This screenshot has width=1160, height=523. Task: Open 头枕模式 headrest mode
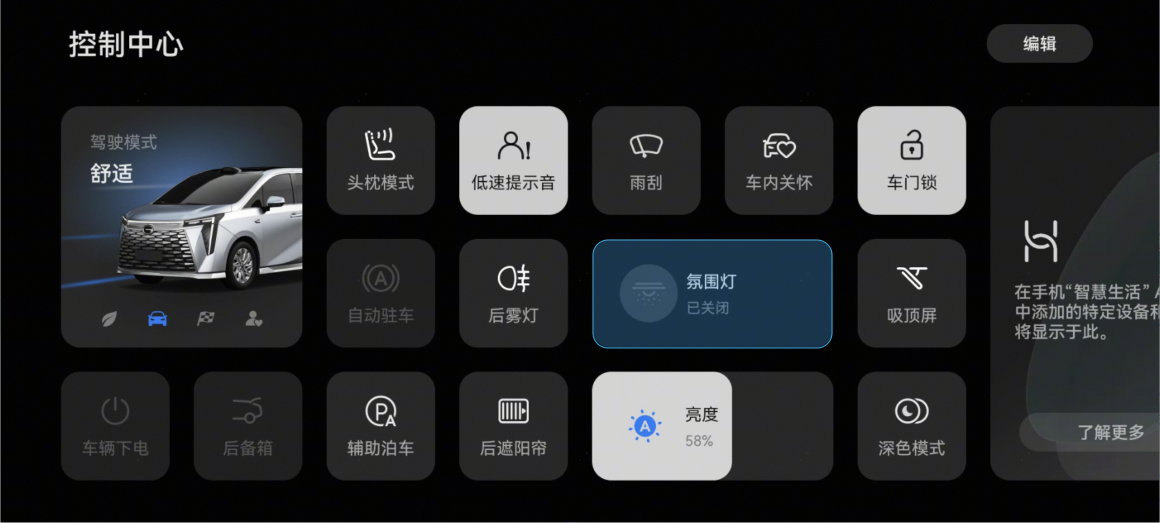point(380,160)
